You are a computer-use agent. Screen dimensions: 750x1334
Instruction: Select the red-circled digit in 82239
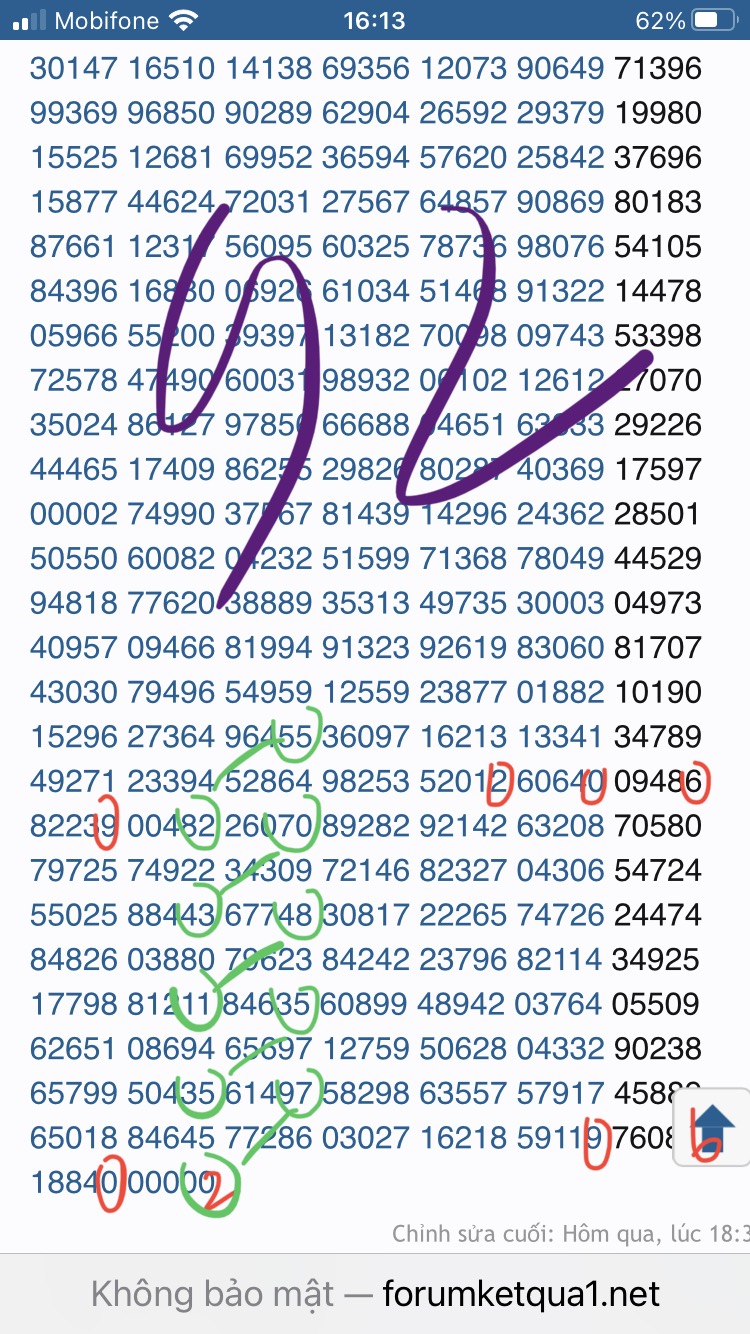pos(106,826)
